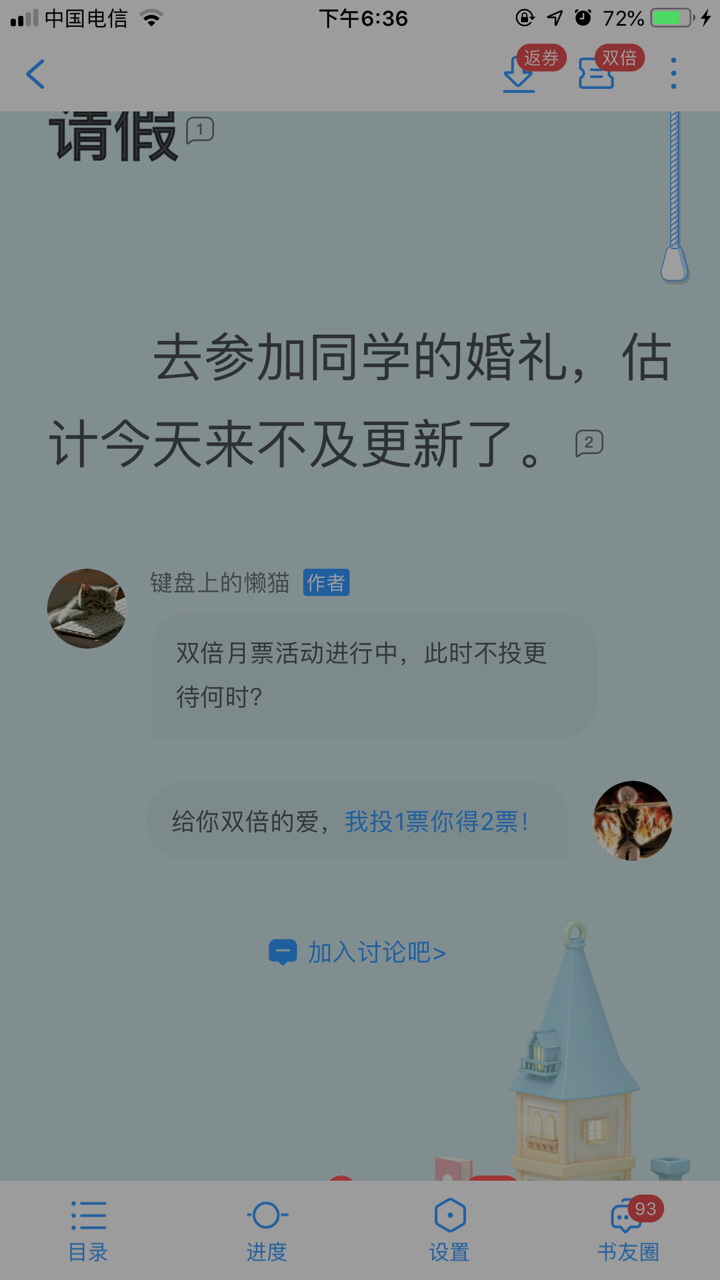View author 键盘上的懒猫's avatar
Viewport: 720px width, 1280px height.
pos(87,608)
